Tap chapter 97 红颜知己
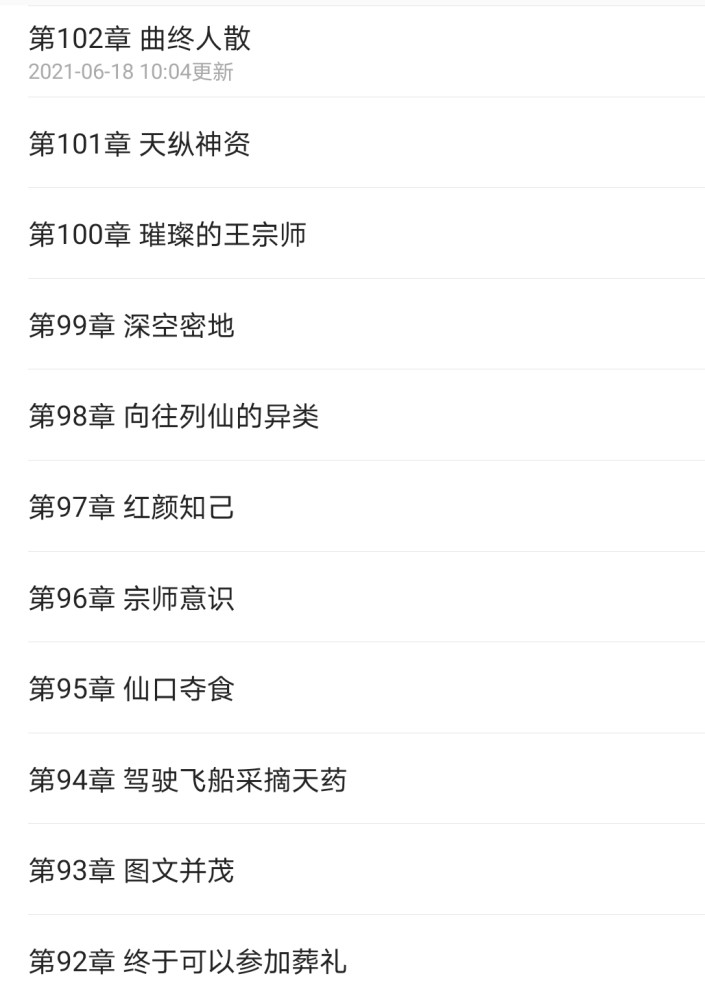 click(132, 508)
